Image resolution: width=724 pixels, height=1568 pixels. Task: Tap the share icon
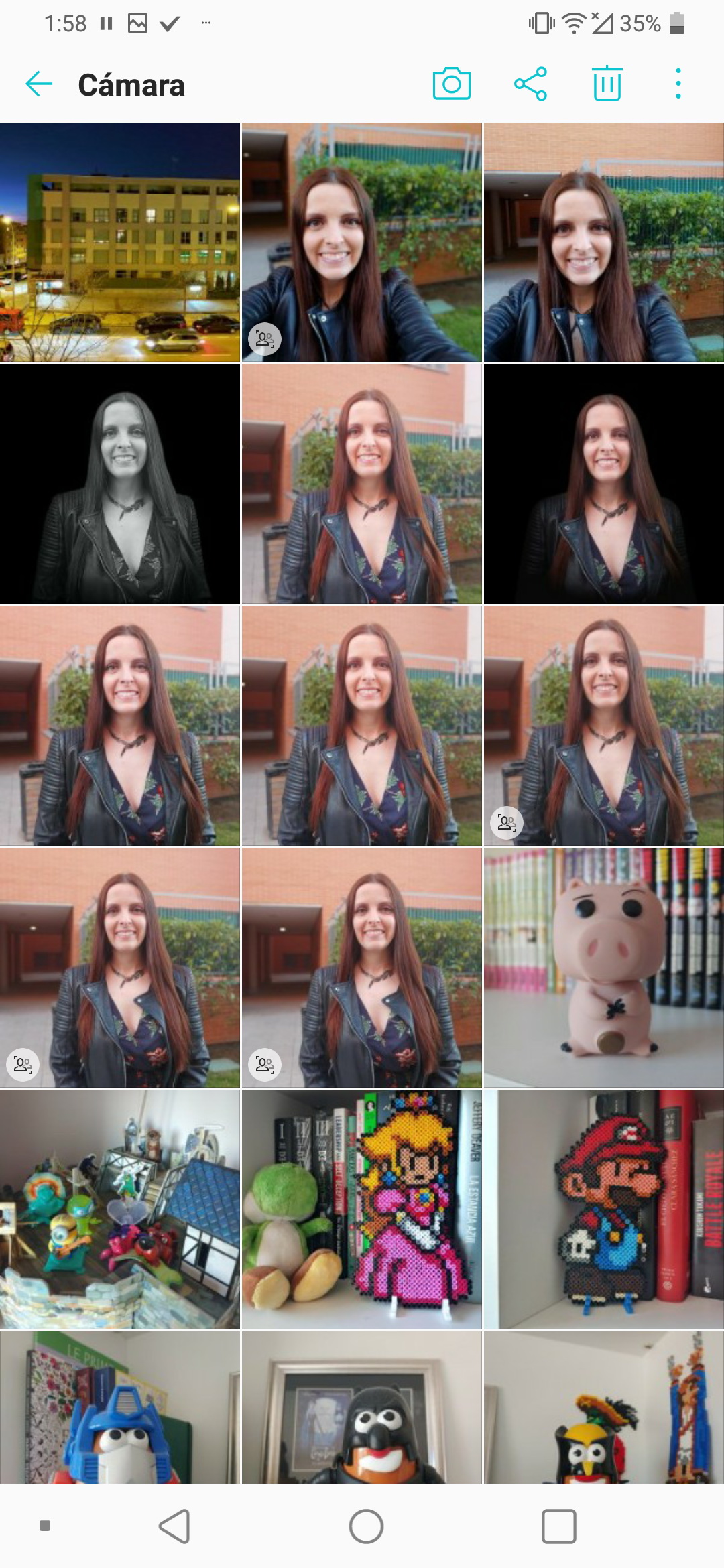[x=530, y=84]
